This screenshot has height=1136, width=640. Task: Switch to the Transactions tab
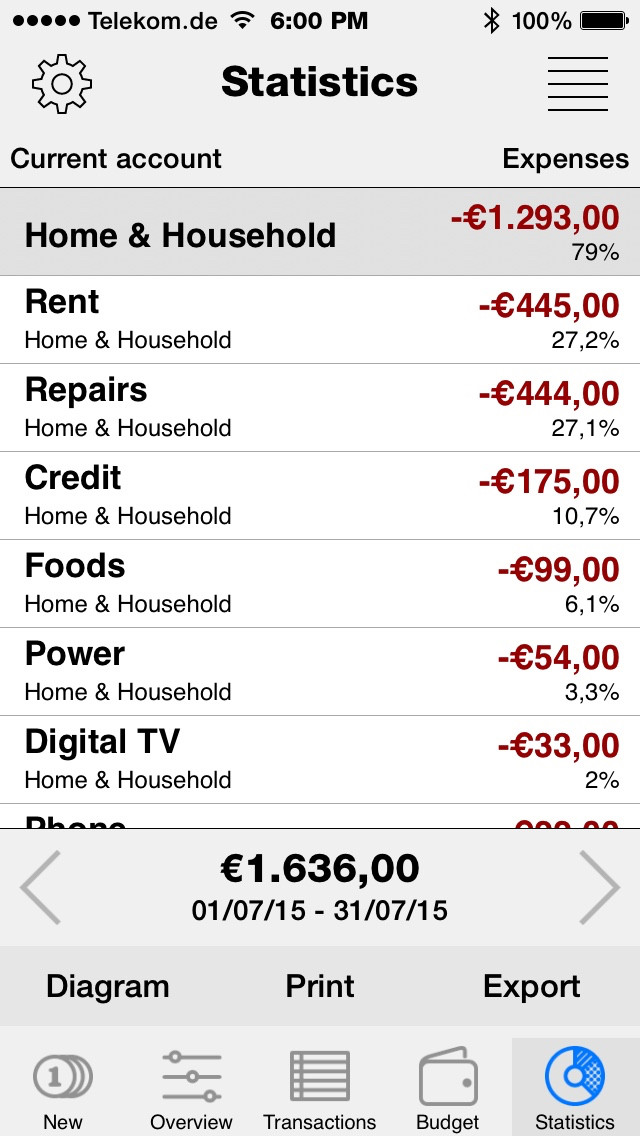320,1087
